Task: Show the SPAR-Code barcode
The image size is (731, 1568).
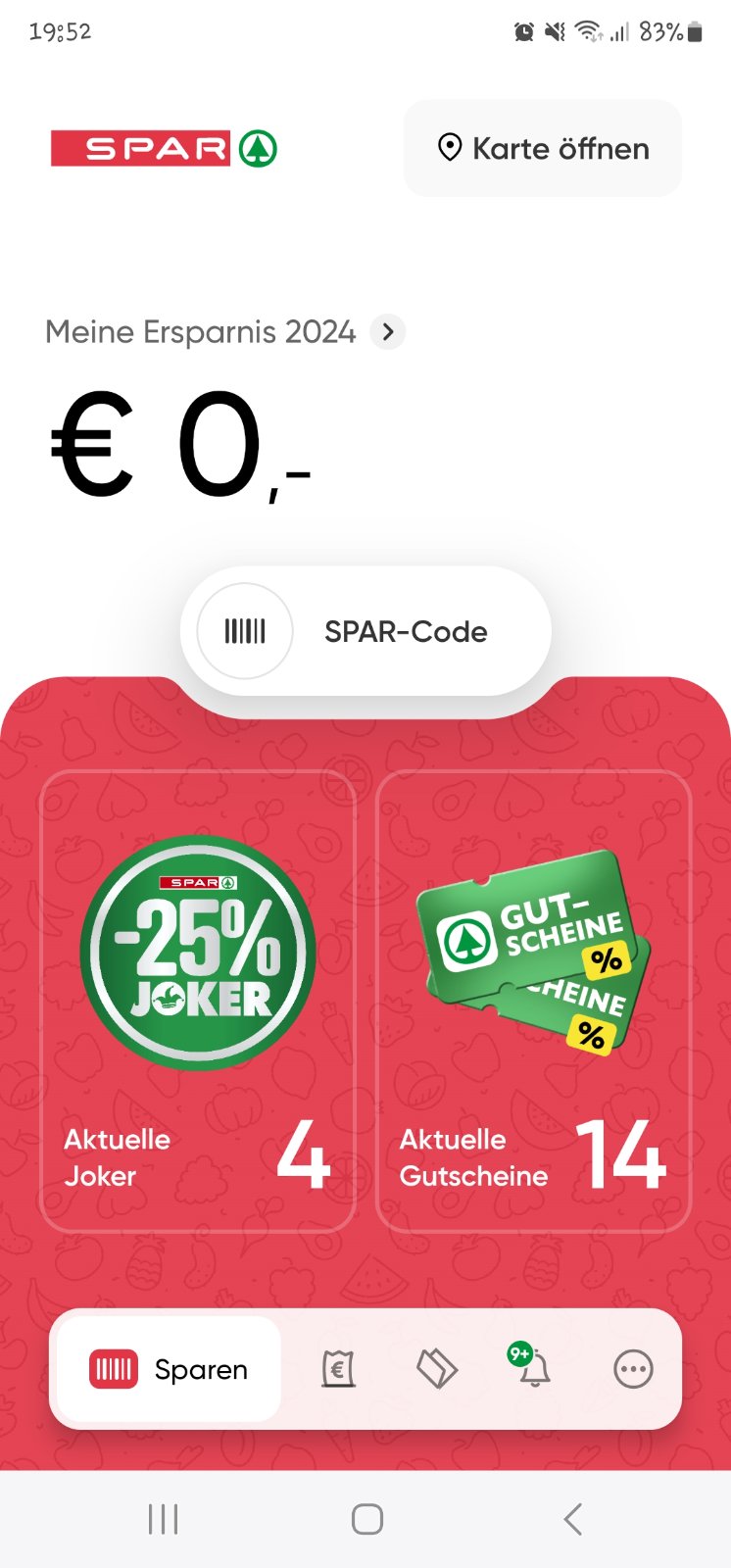Action: (365, 632)
